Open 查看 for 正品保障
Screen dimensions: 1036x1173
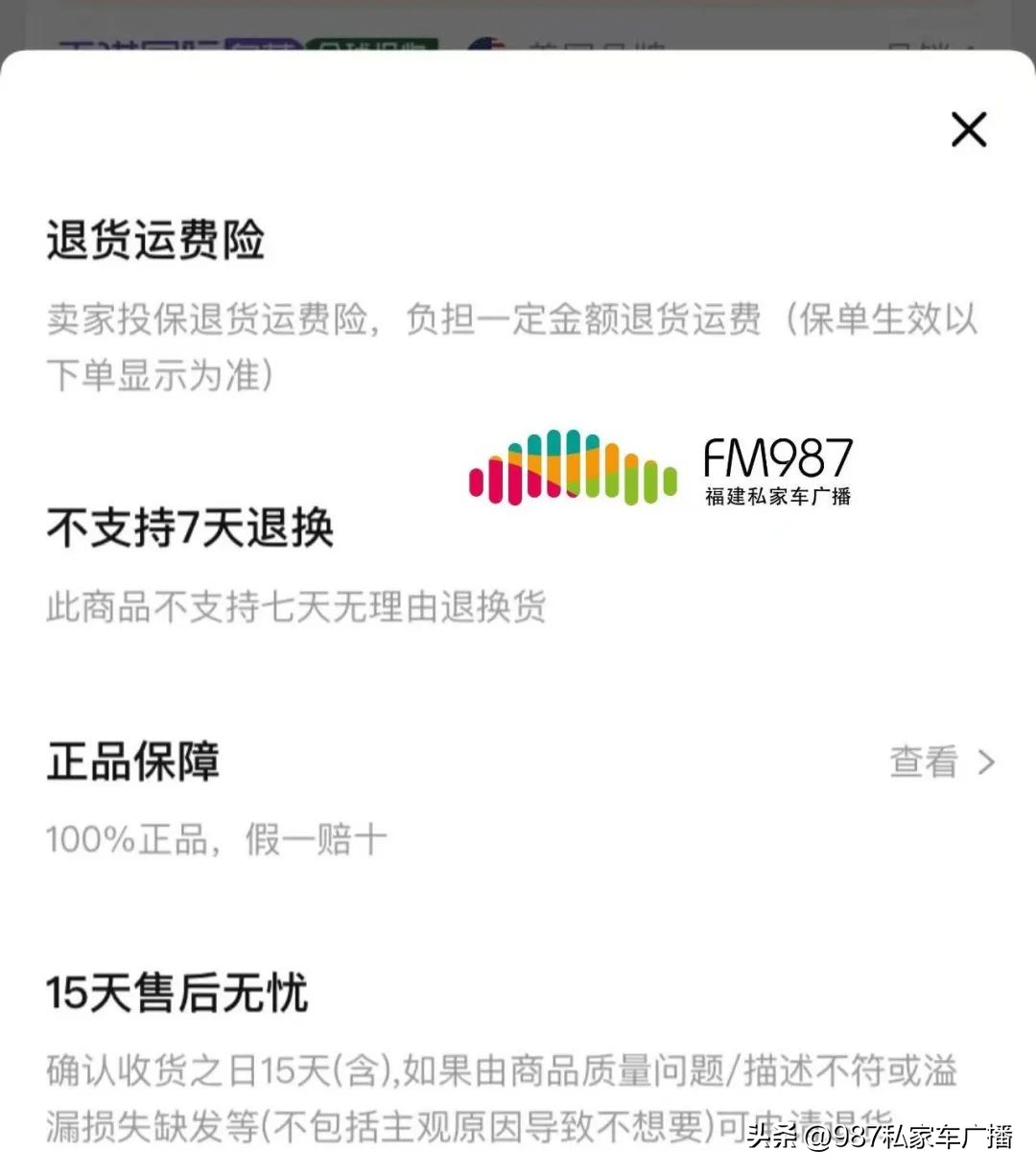coord(941,762)
